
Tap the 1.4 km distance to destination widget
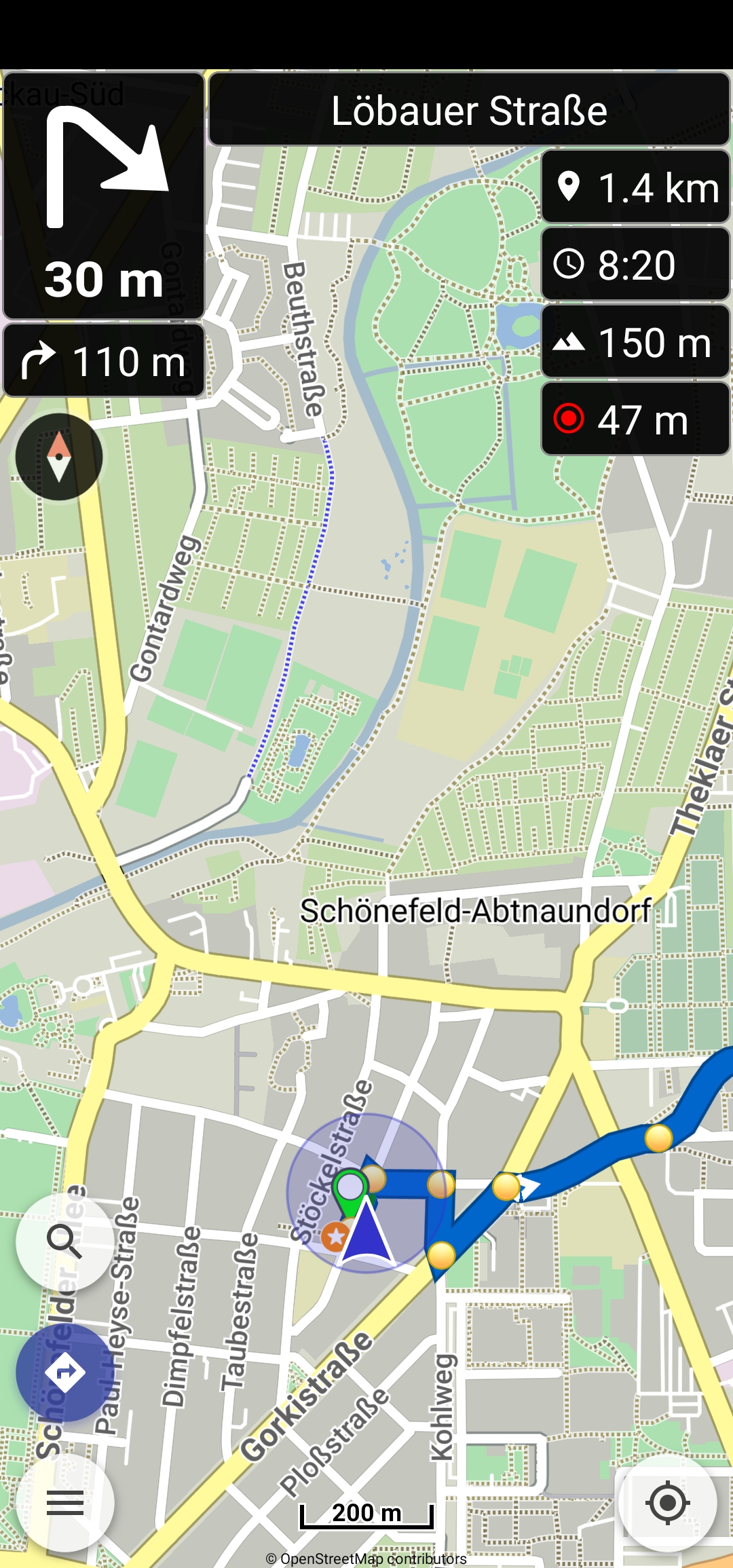(x=635, y=187)
